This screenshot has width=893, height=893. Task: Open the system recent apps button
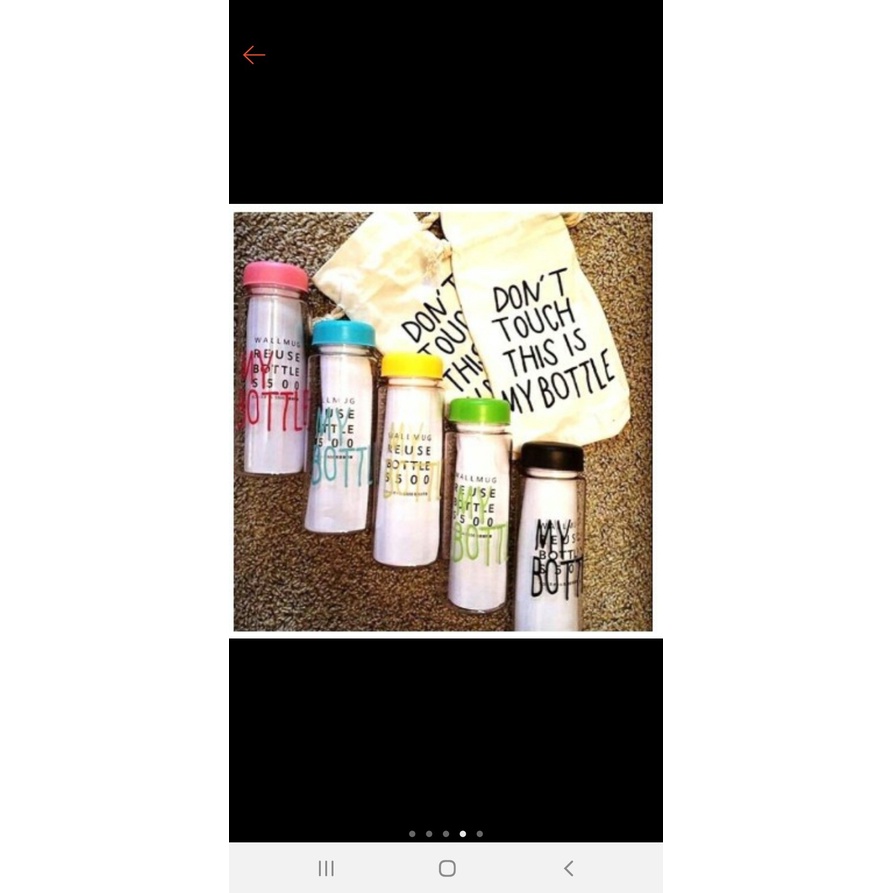click(x=326, y=868)
